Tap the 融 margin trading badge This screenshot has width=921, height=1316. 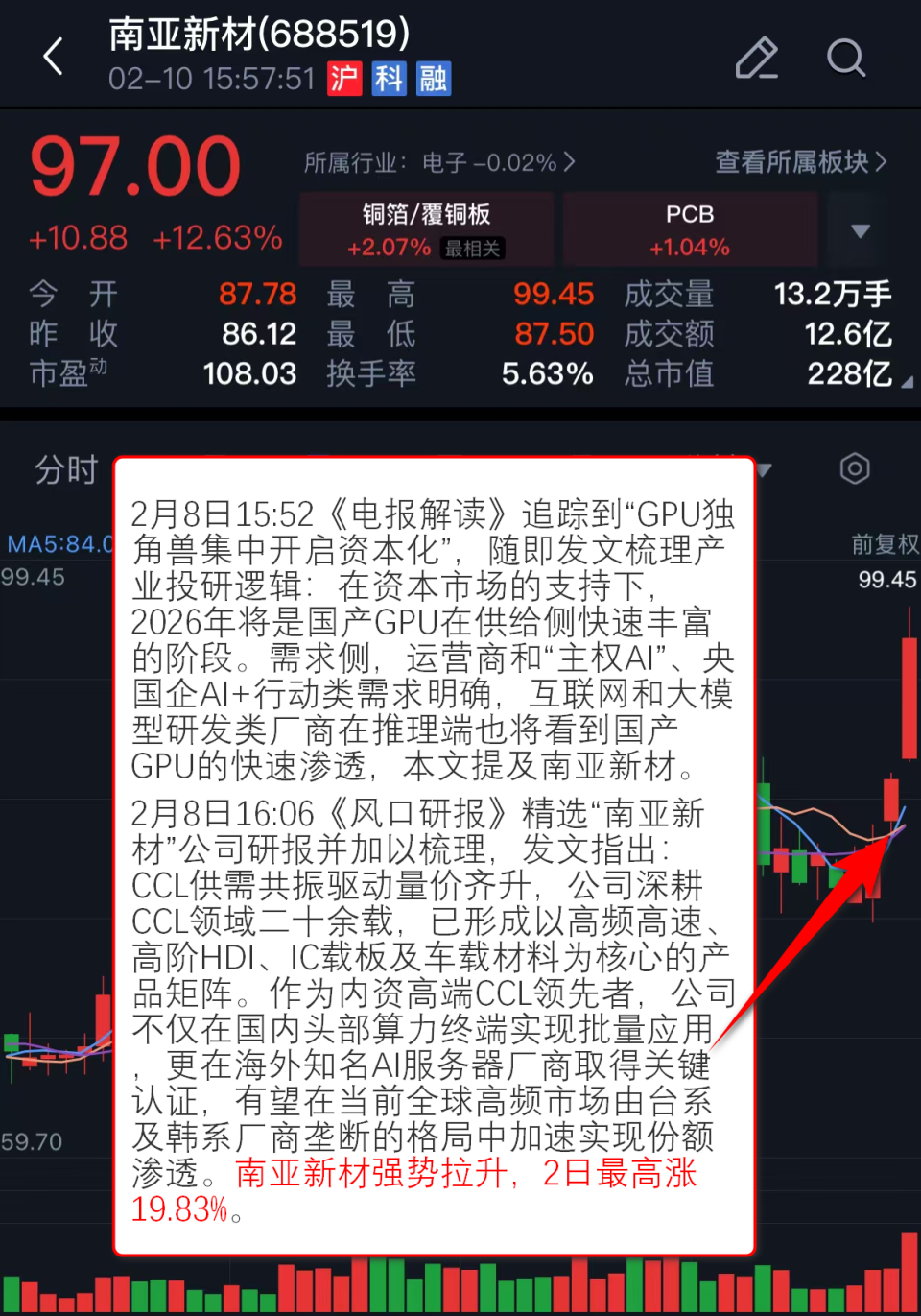[x=433, y=79]
